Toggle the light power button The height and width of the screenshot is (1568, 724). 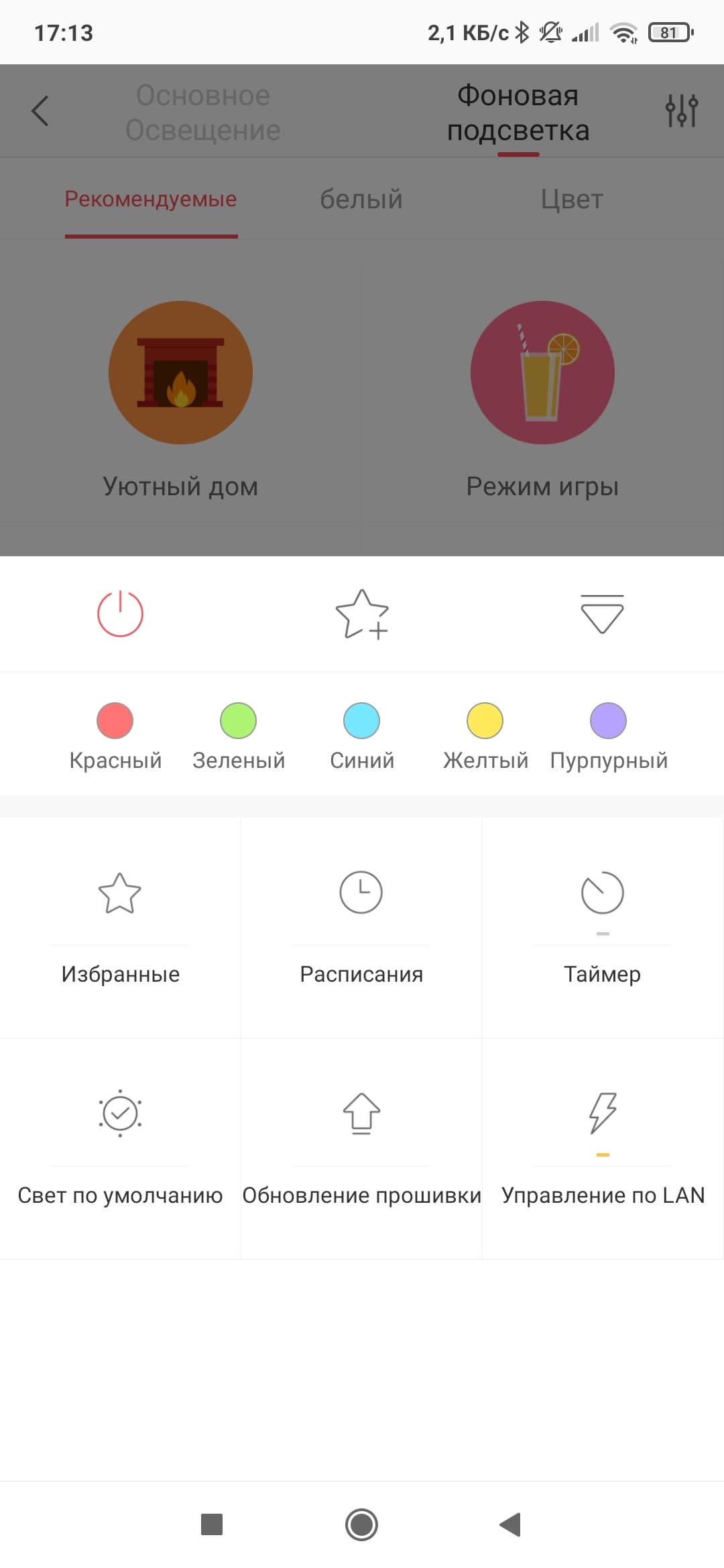coord(120,614)
